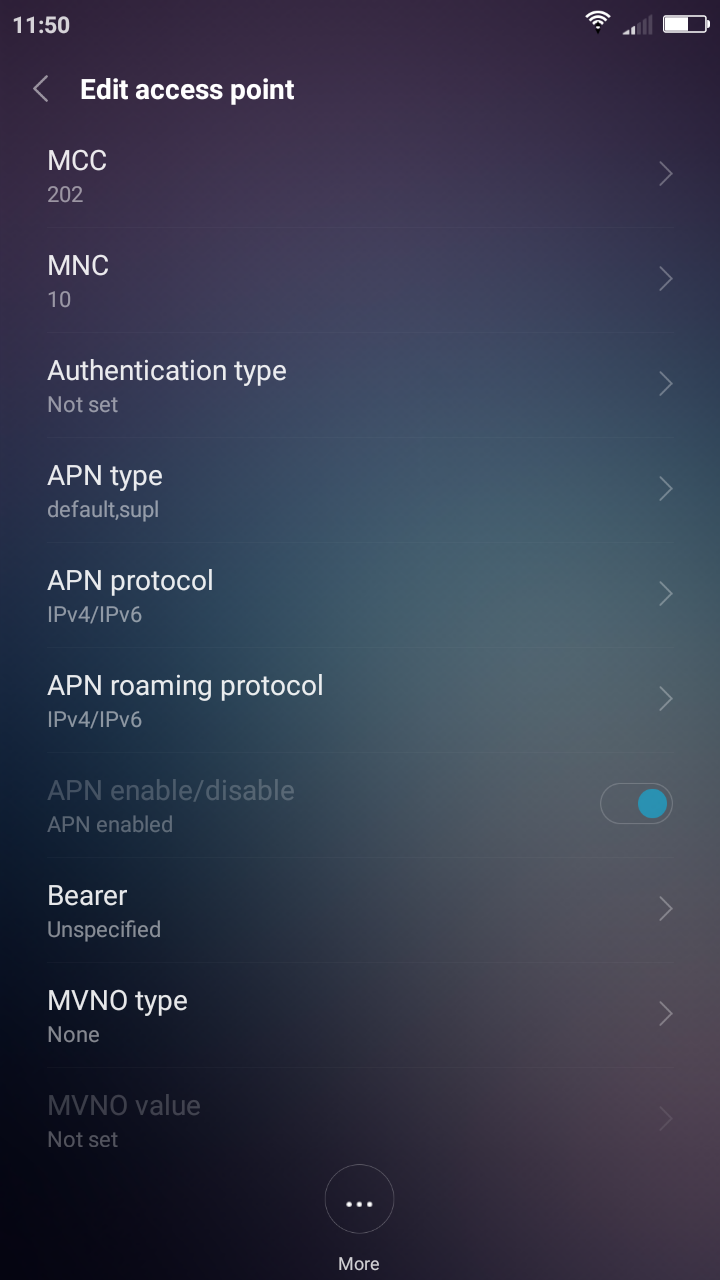Viewport: 720px width, 1280px height.
Task: Open APN type setting
Action: click(x=360, y=490)
